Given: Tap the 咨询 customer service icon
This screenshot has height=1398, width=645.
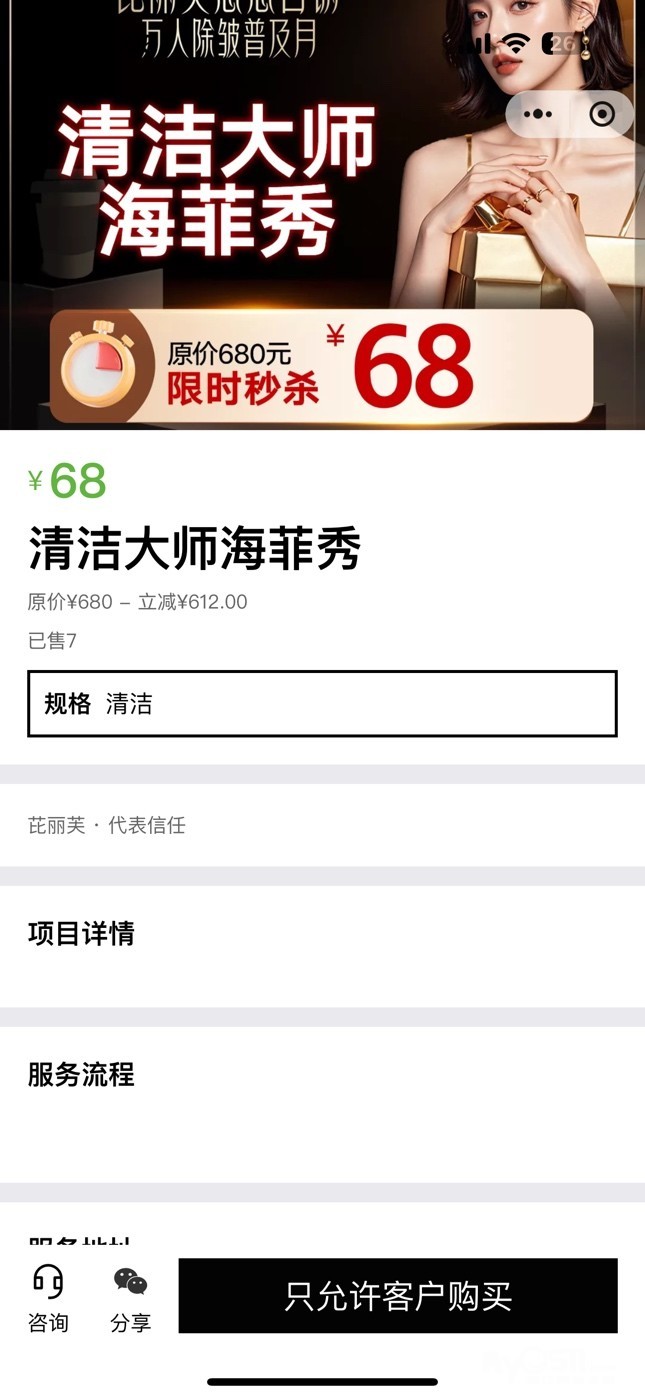Looking at the screenshot, I should pos(48,1296).
